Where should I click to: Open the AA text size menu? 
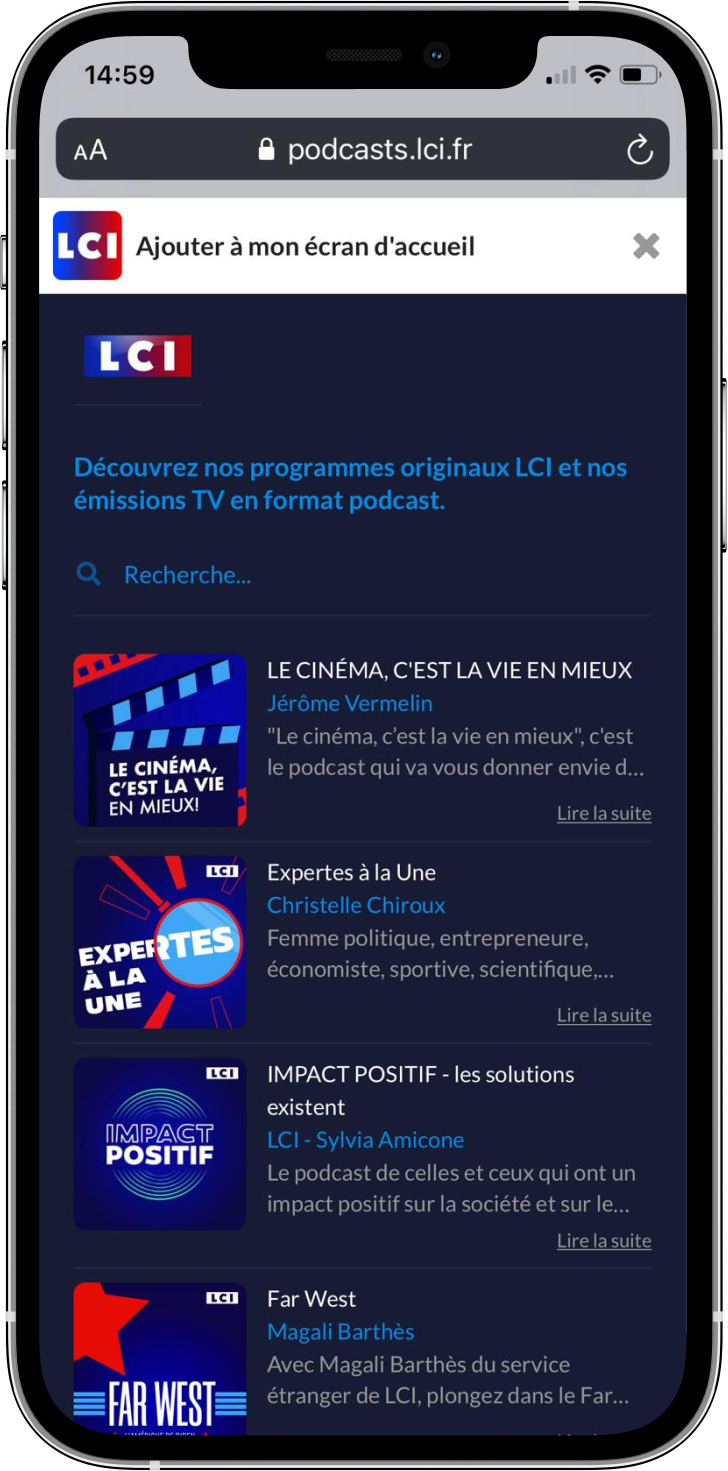[x=90, y=151]
